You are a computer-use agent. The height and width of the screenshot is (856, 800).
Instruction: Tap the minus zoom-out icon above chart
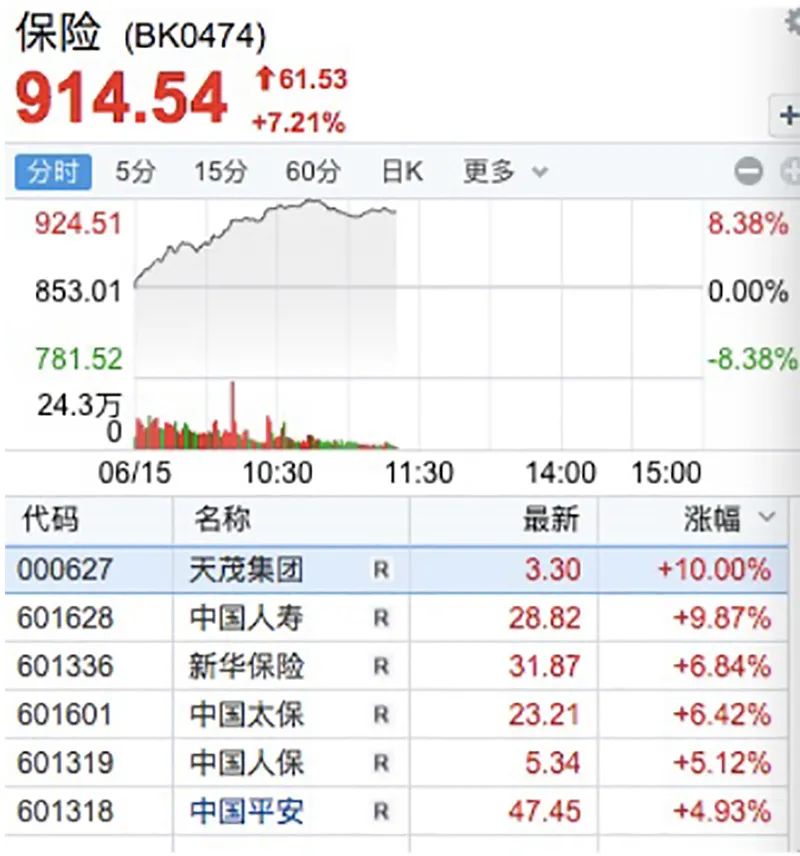(x=748, y=172)
